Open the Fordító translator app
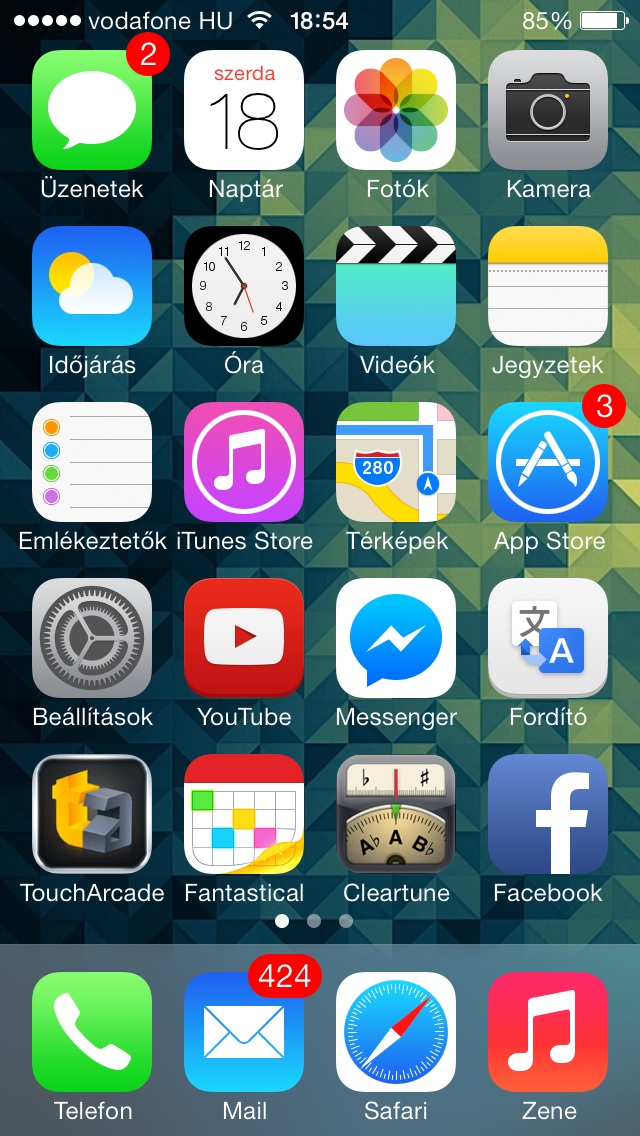This screenshot has width=640, height=1136. (x=548, y=638)
